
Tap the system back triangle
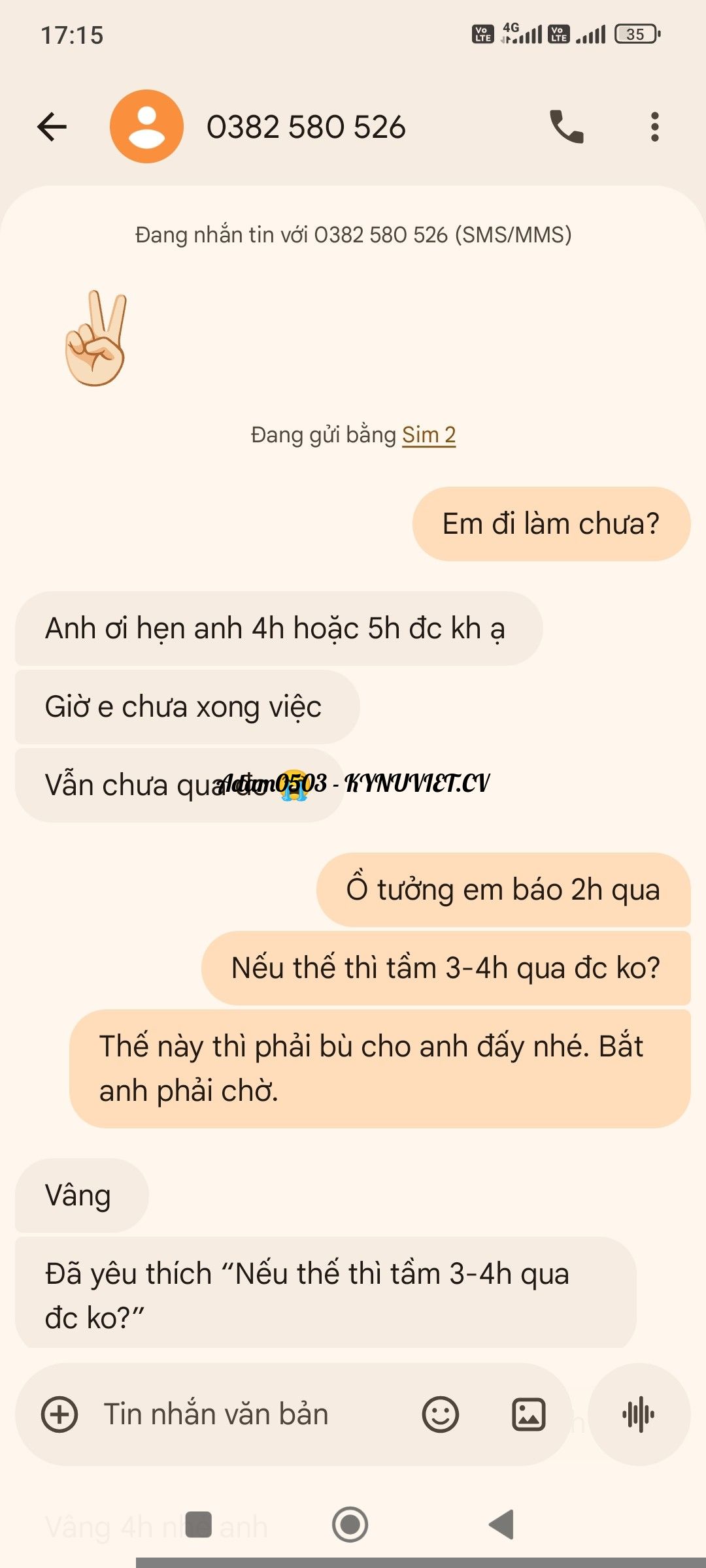pos(502,1525)
